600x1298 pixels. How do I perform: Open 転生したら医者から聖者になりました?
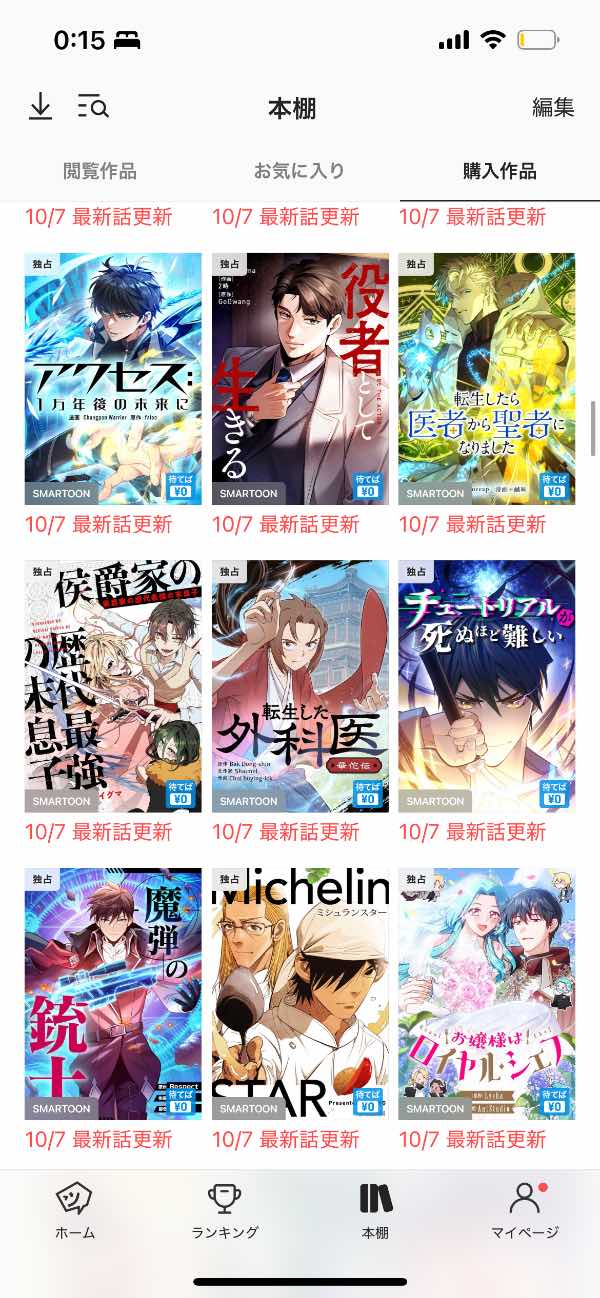[487, 379]
